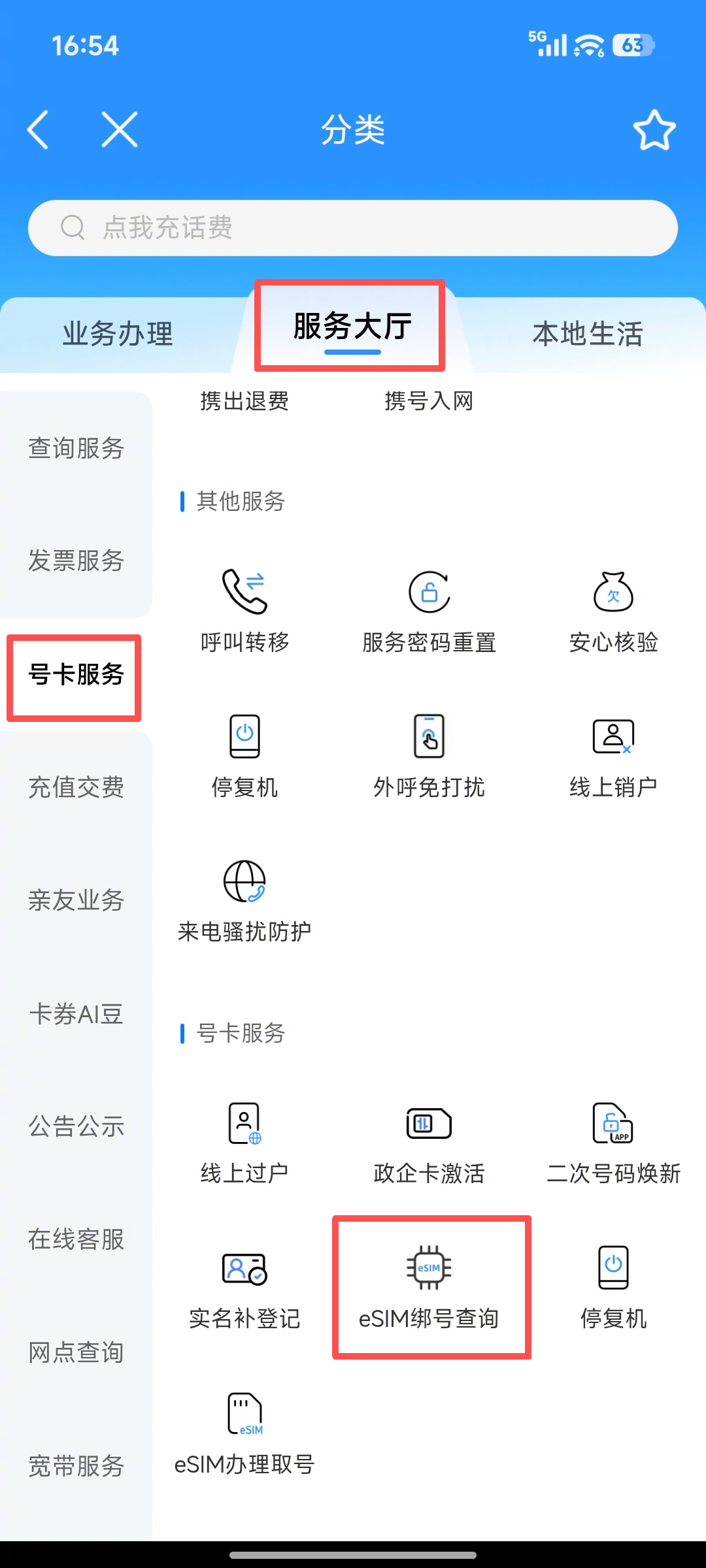The width and height of the screenshot is (706, 1568).
Task: Tap 携号入网 entry
Action: 429,400
